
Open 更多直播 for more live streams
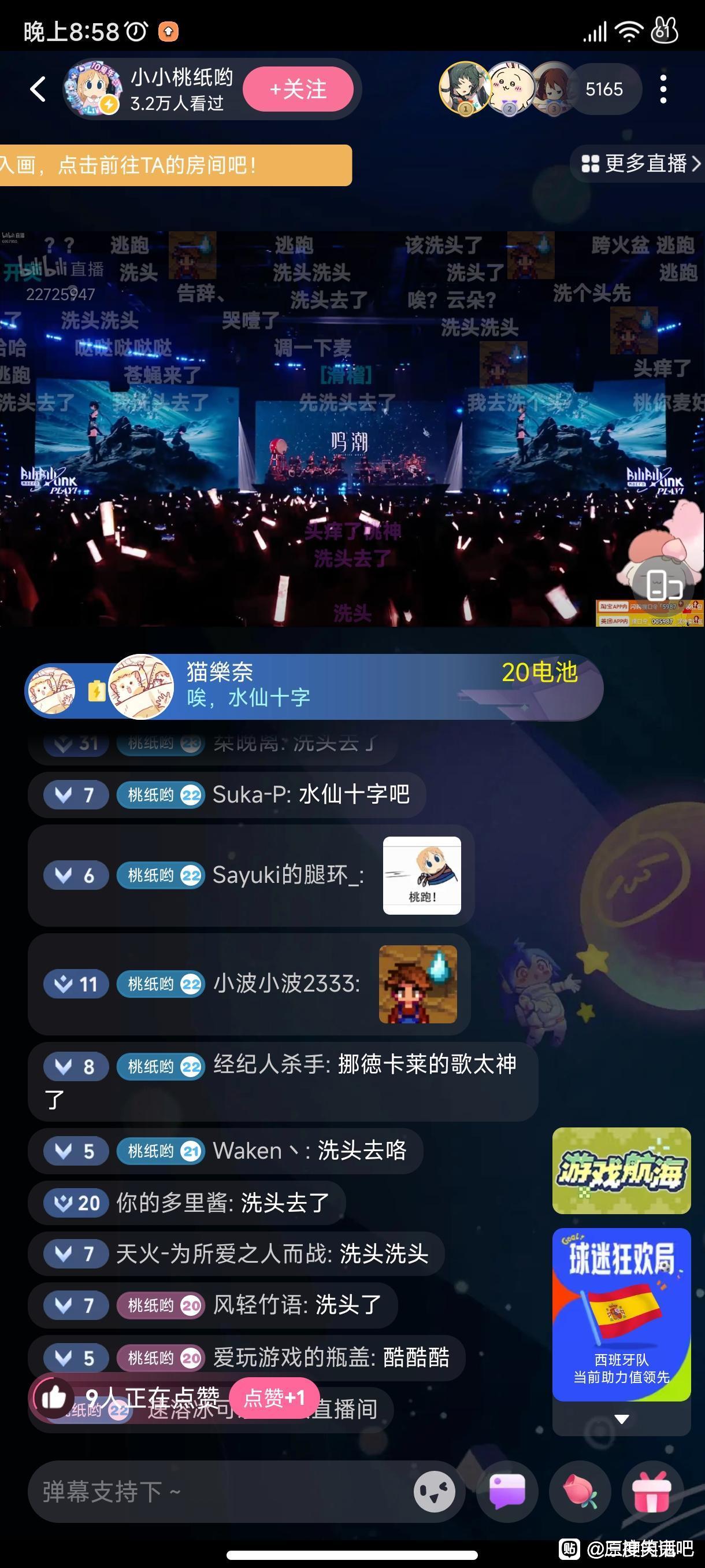pyautogui.click(x=641, y=163)
